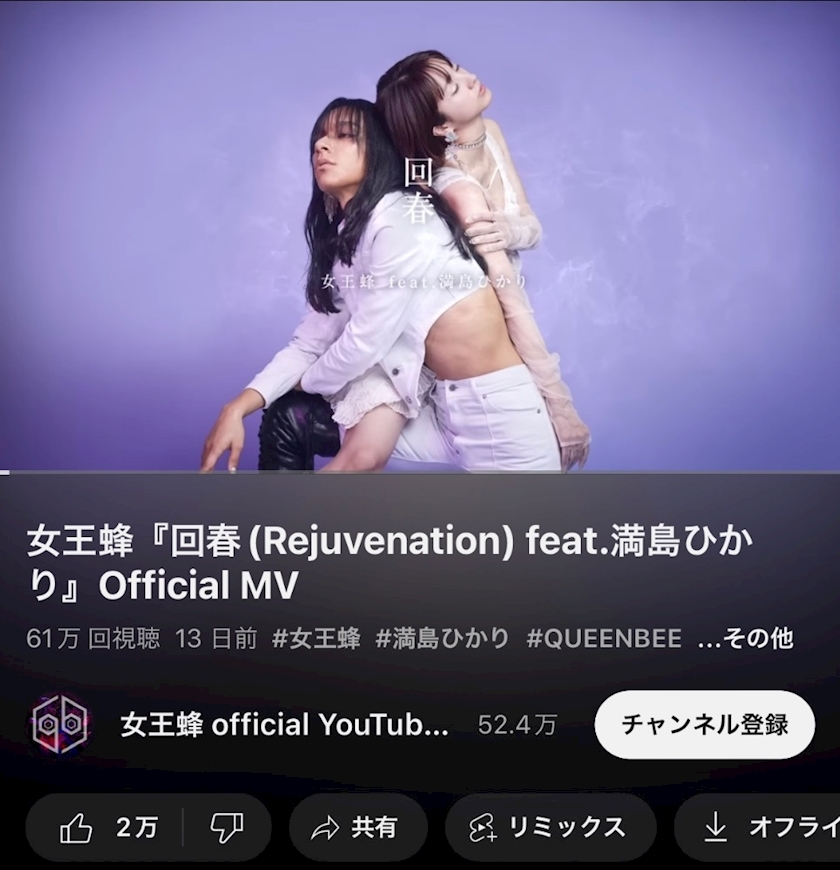Viewport: 840px width, 870px height.
Task: Subscribe with the チャンネル登録 button
Action: click(704, 724)
